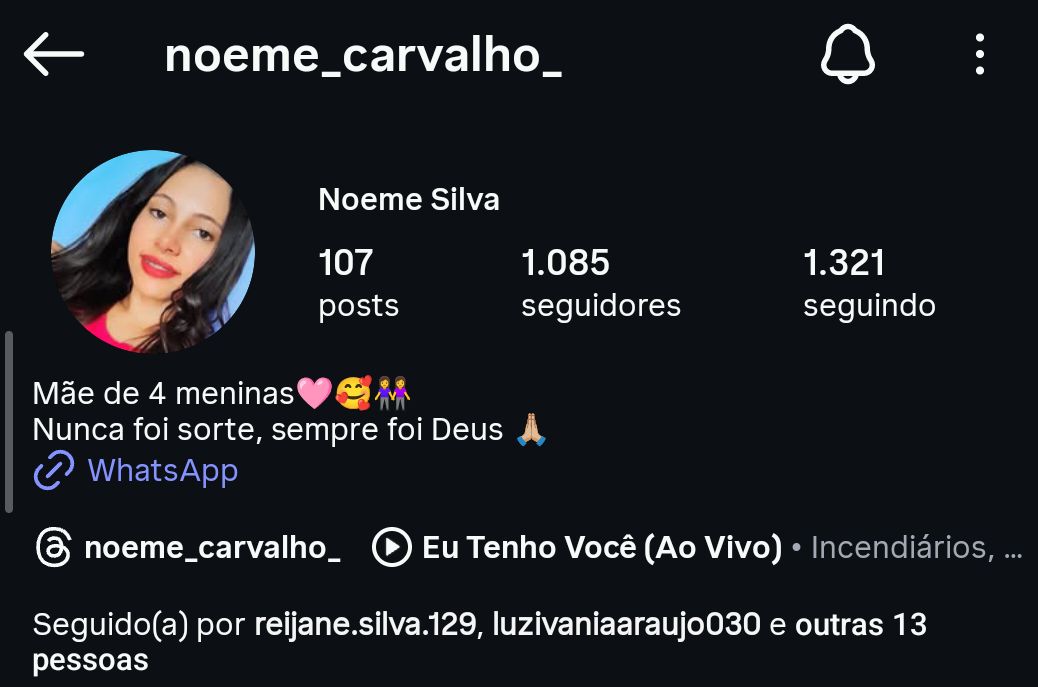Open the 1.085 seguidores list
The height and width of the screenshot is (687, 1038).
(x=600, y=283)
